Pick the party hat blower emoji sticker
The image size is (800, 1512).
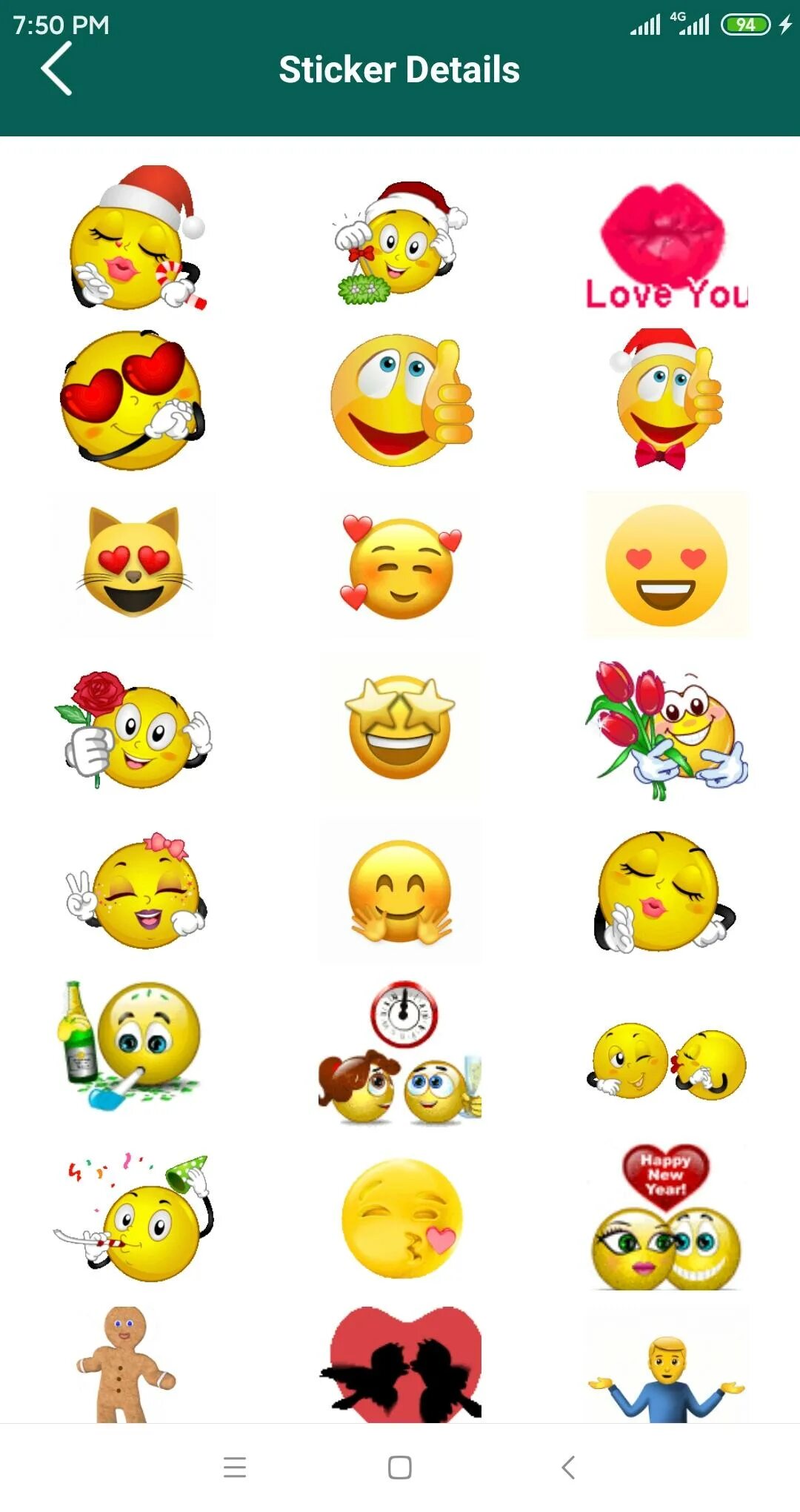pos(134,1218)
